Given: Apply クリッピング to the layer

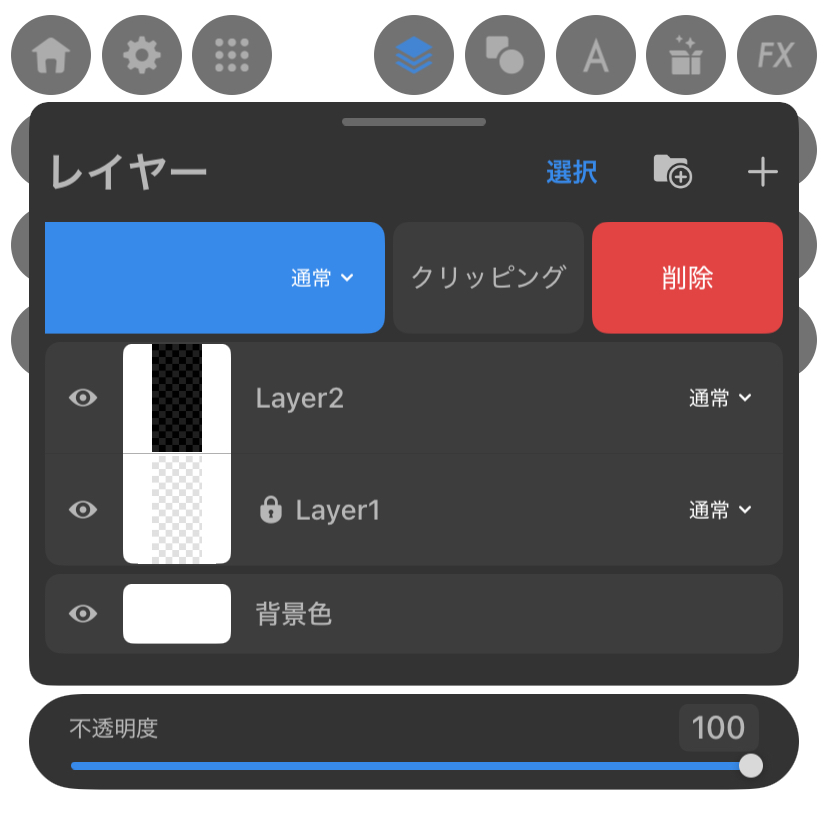Looking at the screenshot, I should tap(488, 278).
